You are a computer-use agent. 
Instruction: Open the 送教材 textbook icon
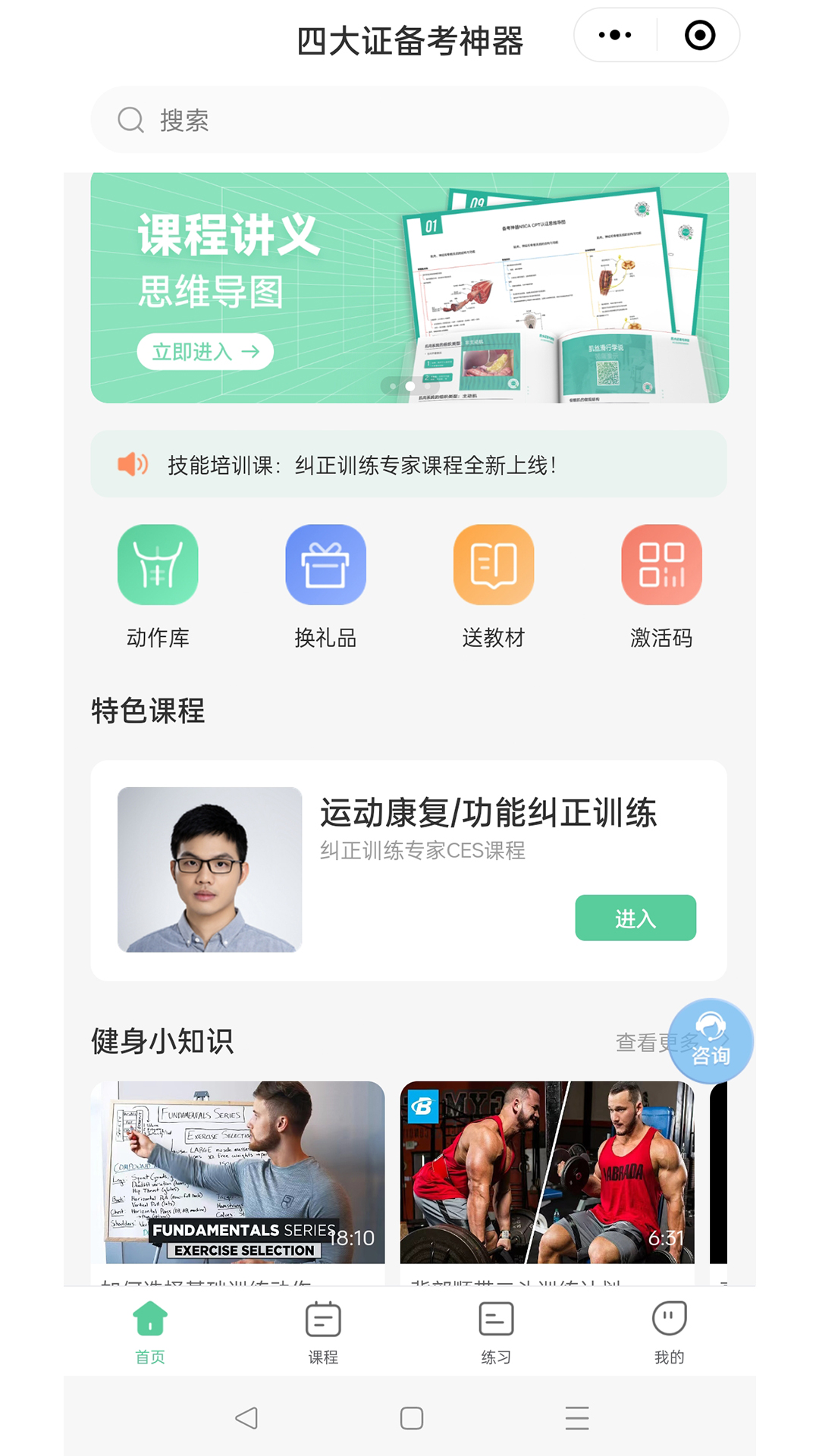(493, 565)
